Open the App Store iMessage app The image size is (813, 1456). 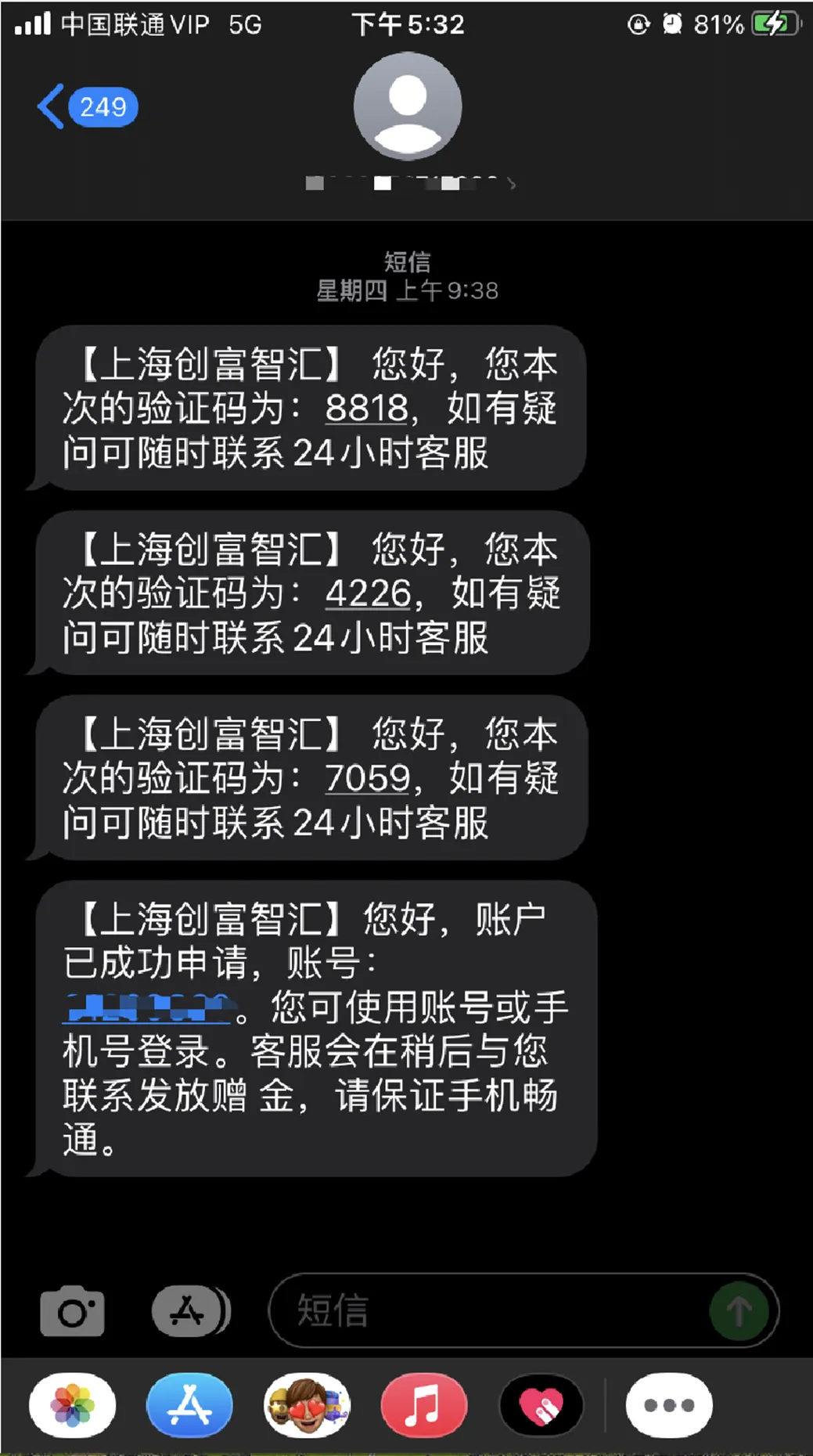click(x=189, y=1406)
